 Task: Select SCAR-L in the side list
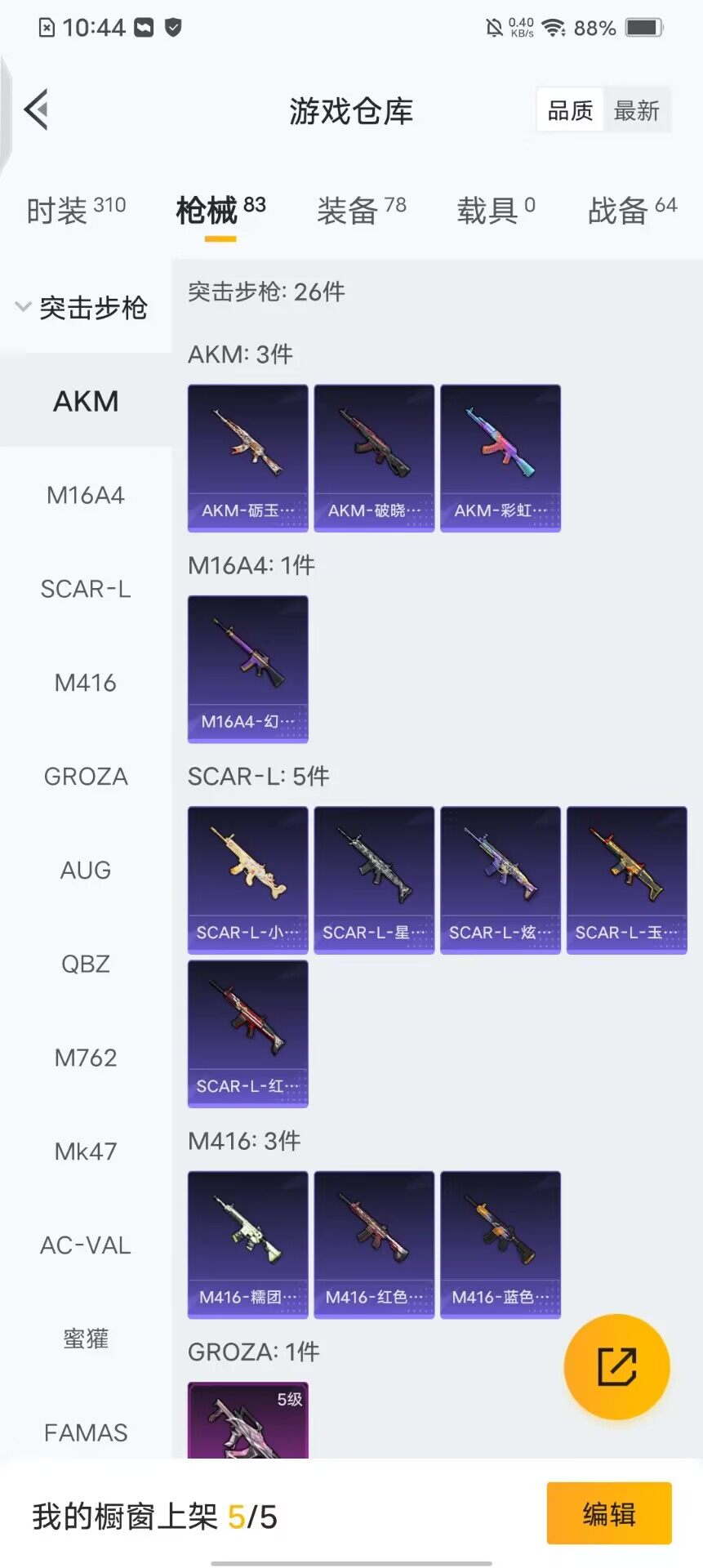point(86,589)
